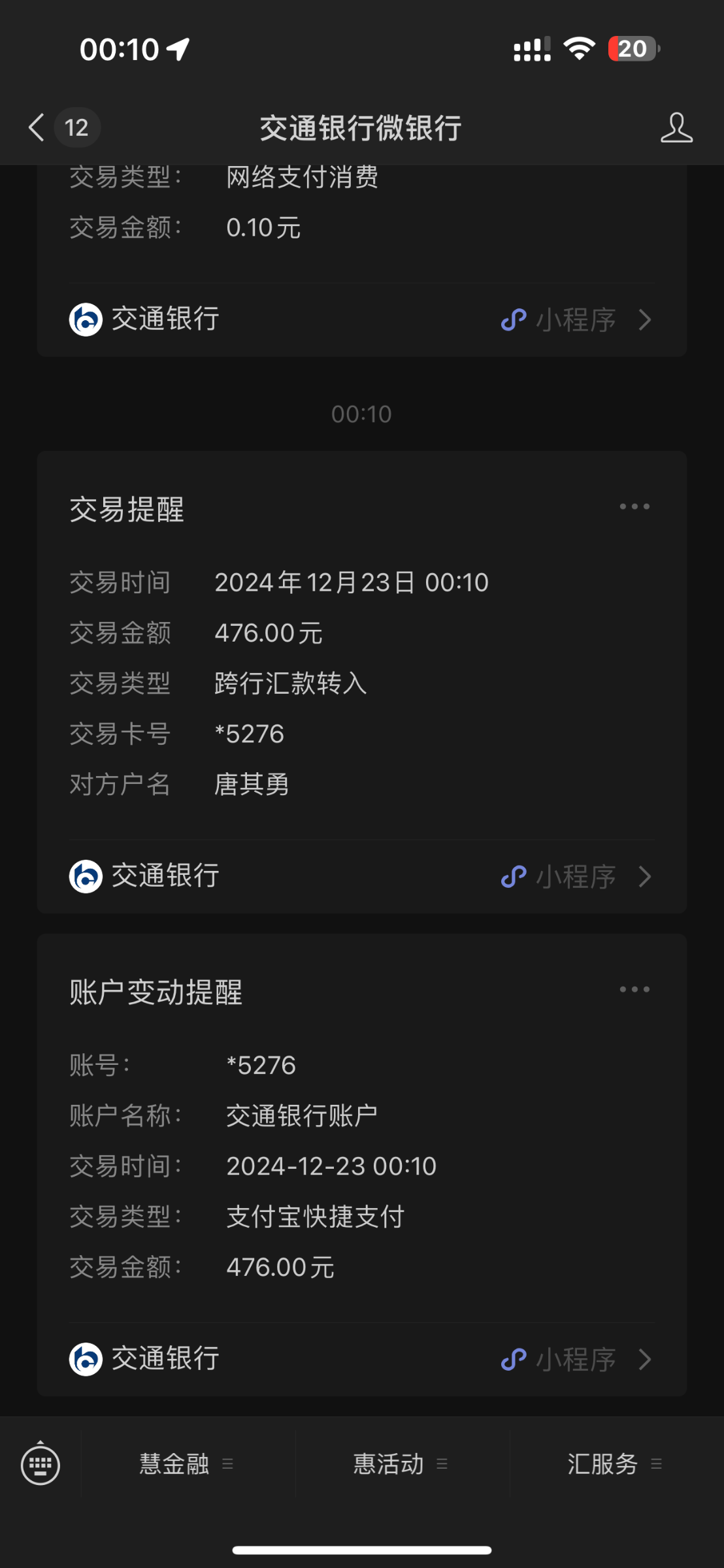Expand the 慧金融 menu
The height and width of the screenshot is (1568, 724).
[187, 1463]
